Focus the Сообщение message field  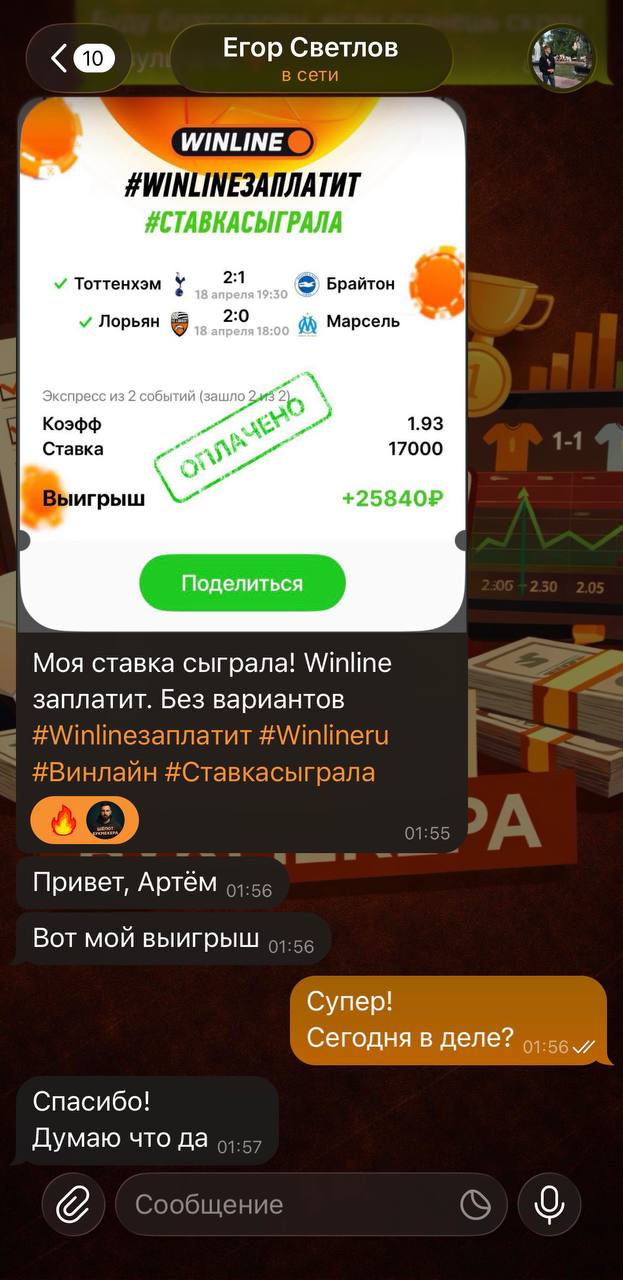coord(290,1204)
